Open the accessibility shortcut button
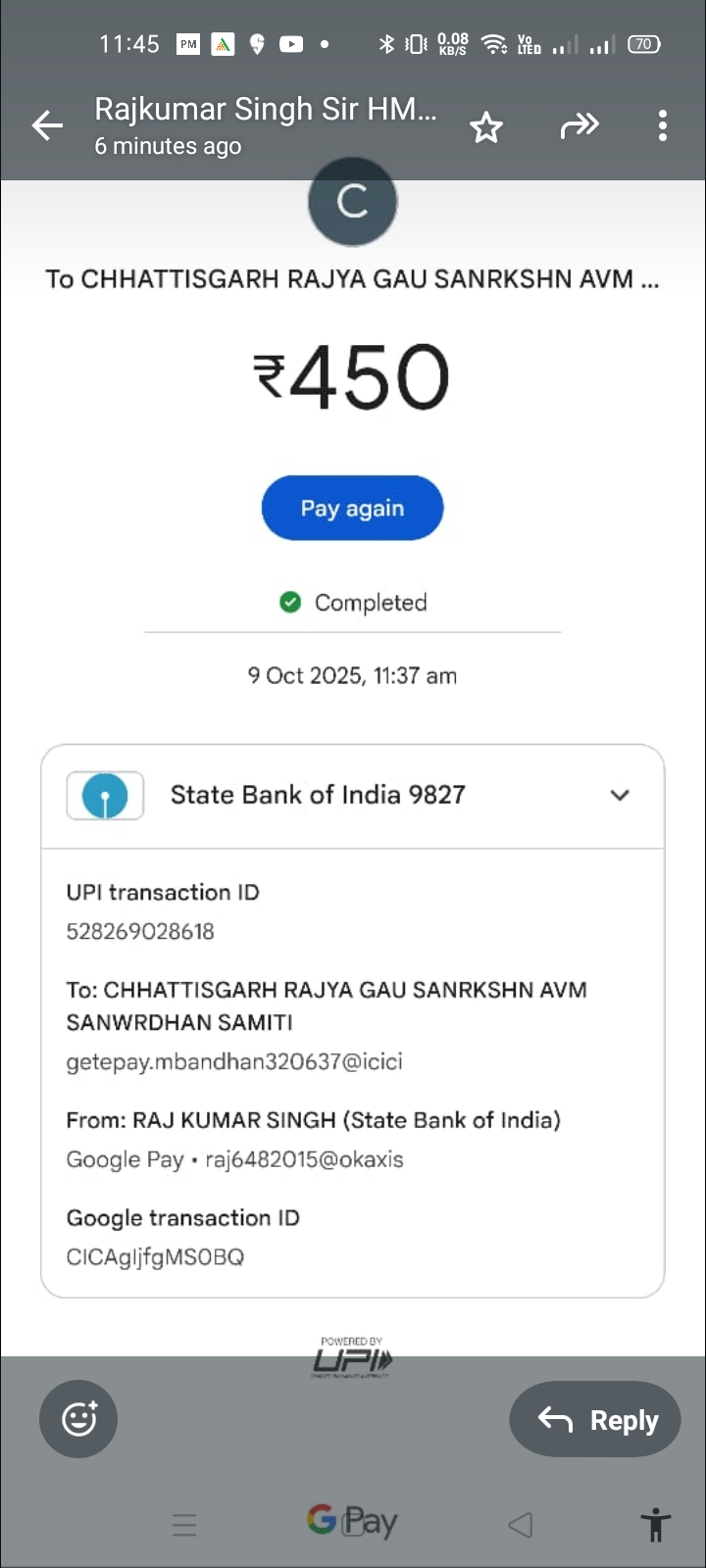The image size is (706, 1568). [655, 1525]
